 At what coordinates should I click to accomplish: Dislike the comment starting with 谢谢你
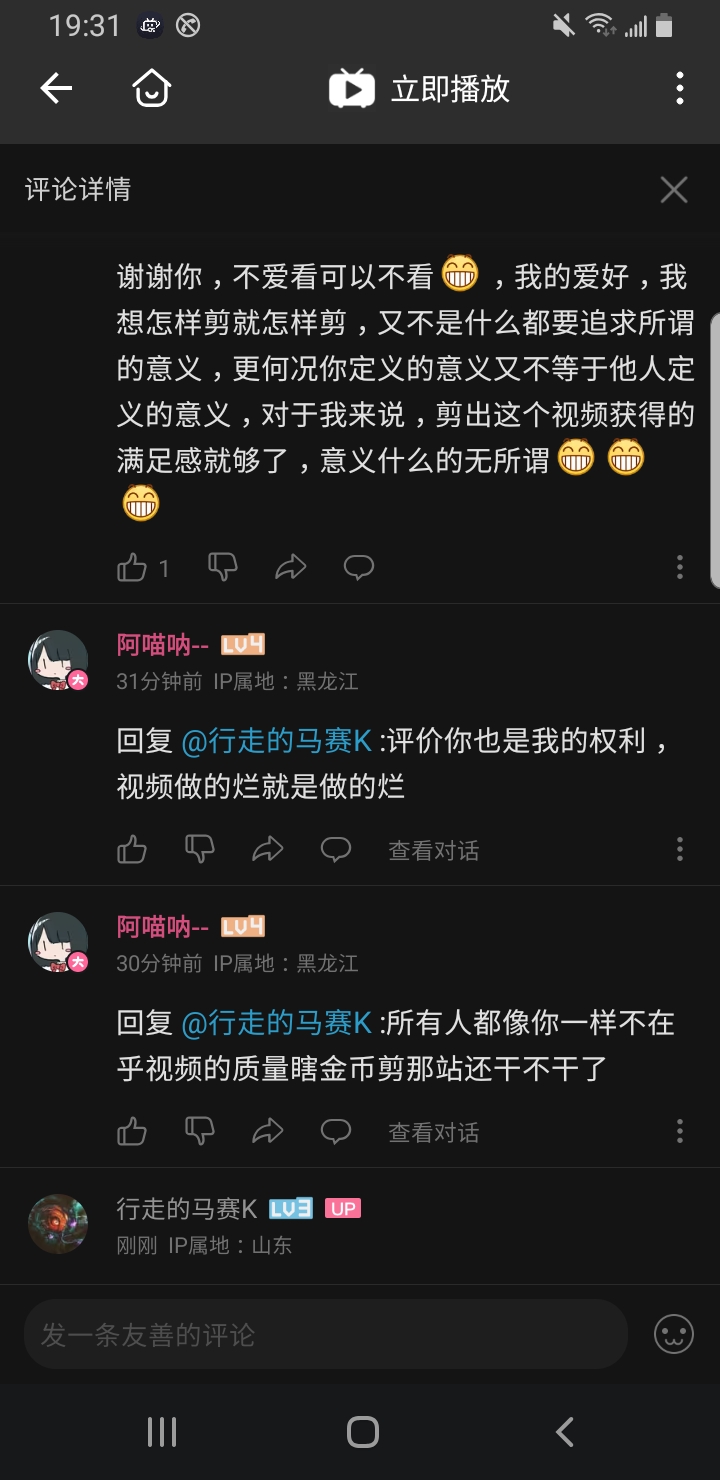pyautogui.click(x=222, y=567)
